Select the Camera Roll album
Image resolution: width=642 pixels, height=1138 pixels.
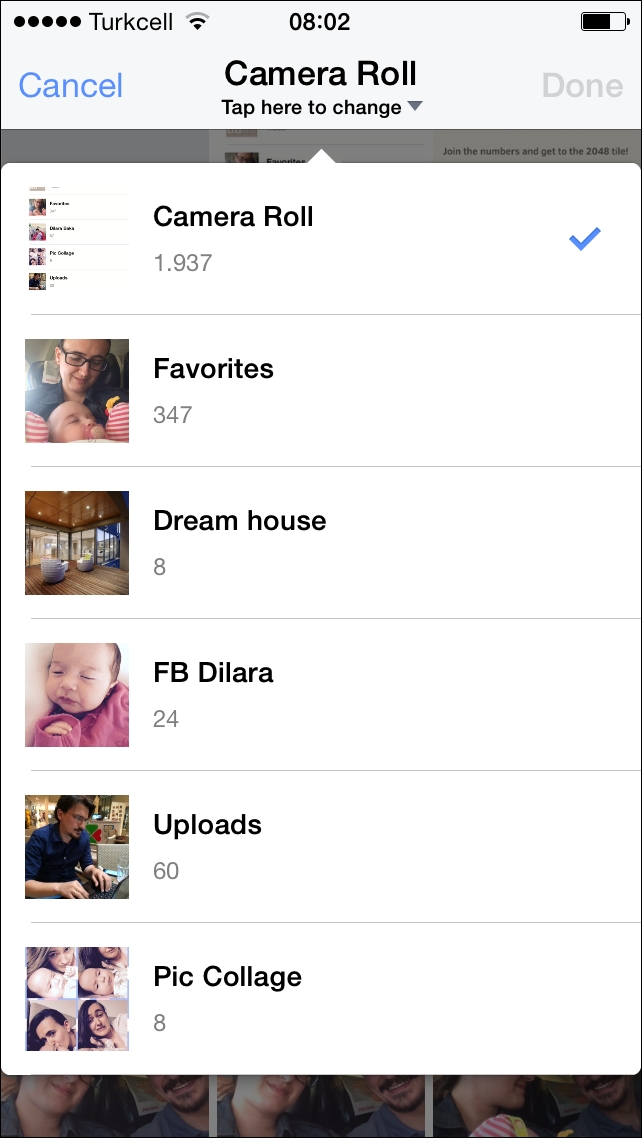tap(321, 239)
